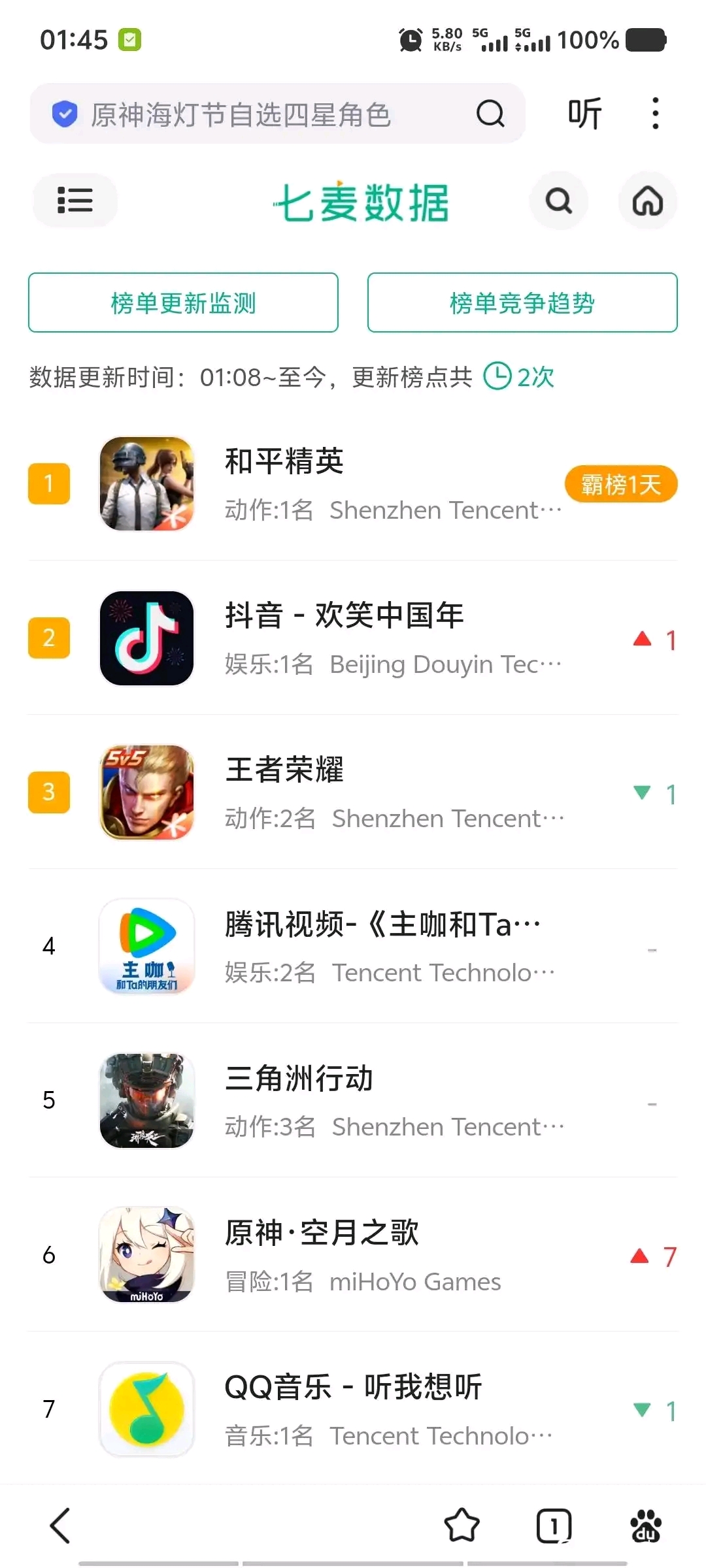The height and width of the screenshot is (1568, 706).
Task: Open the Baidu paw home button
Action: [646, 1526]
